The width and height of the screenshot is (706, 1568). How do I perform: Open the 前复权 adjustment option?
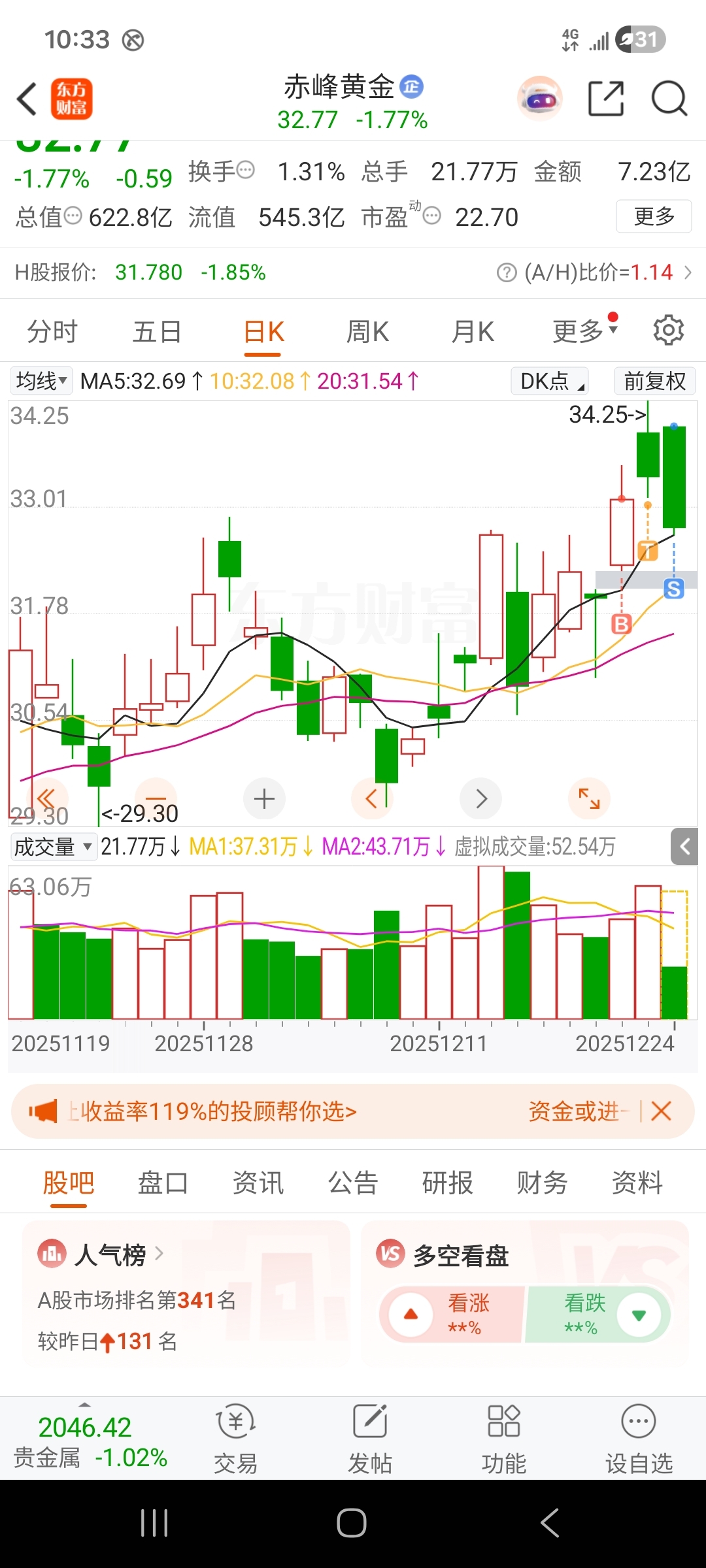654,381
